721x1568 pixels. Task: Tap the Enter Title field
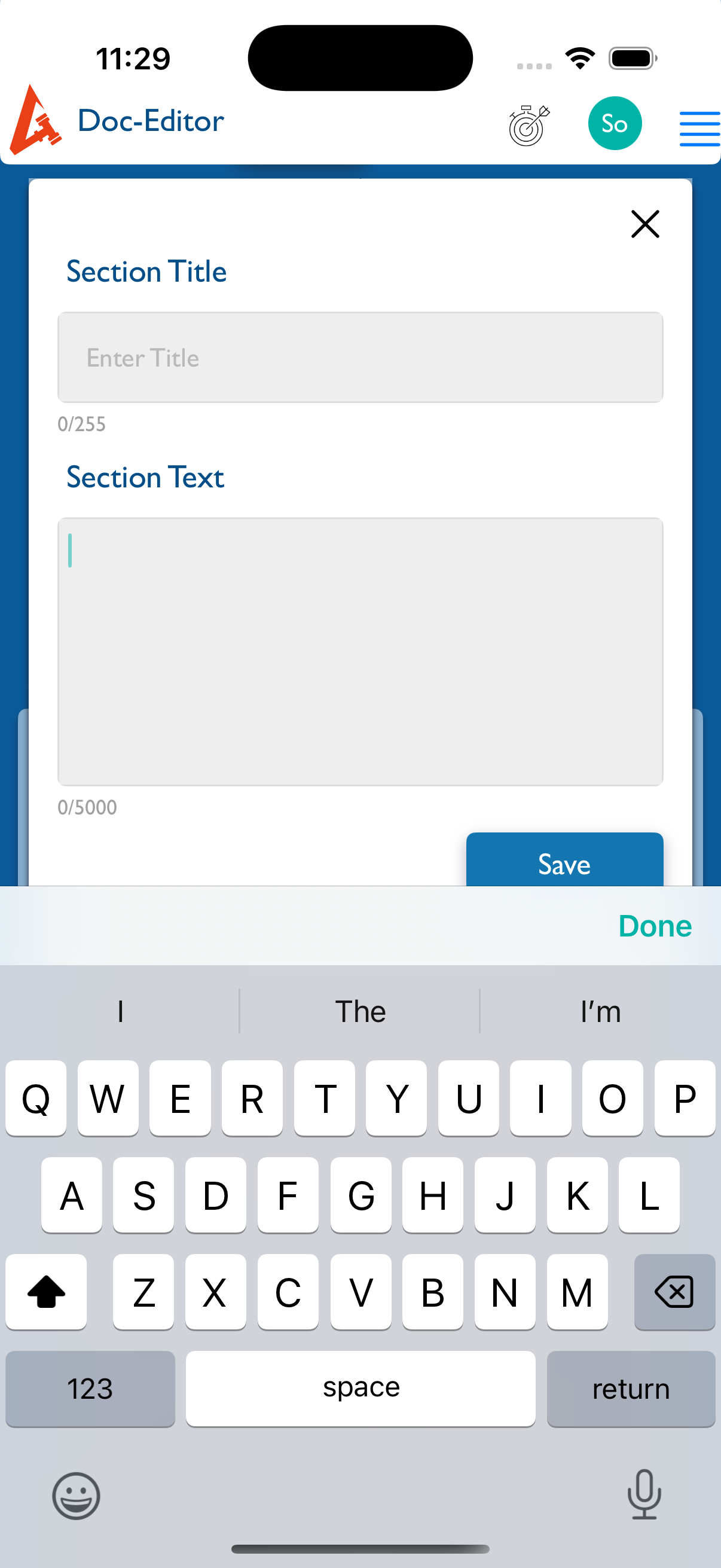(x=360, y=357)
